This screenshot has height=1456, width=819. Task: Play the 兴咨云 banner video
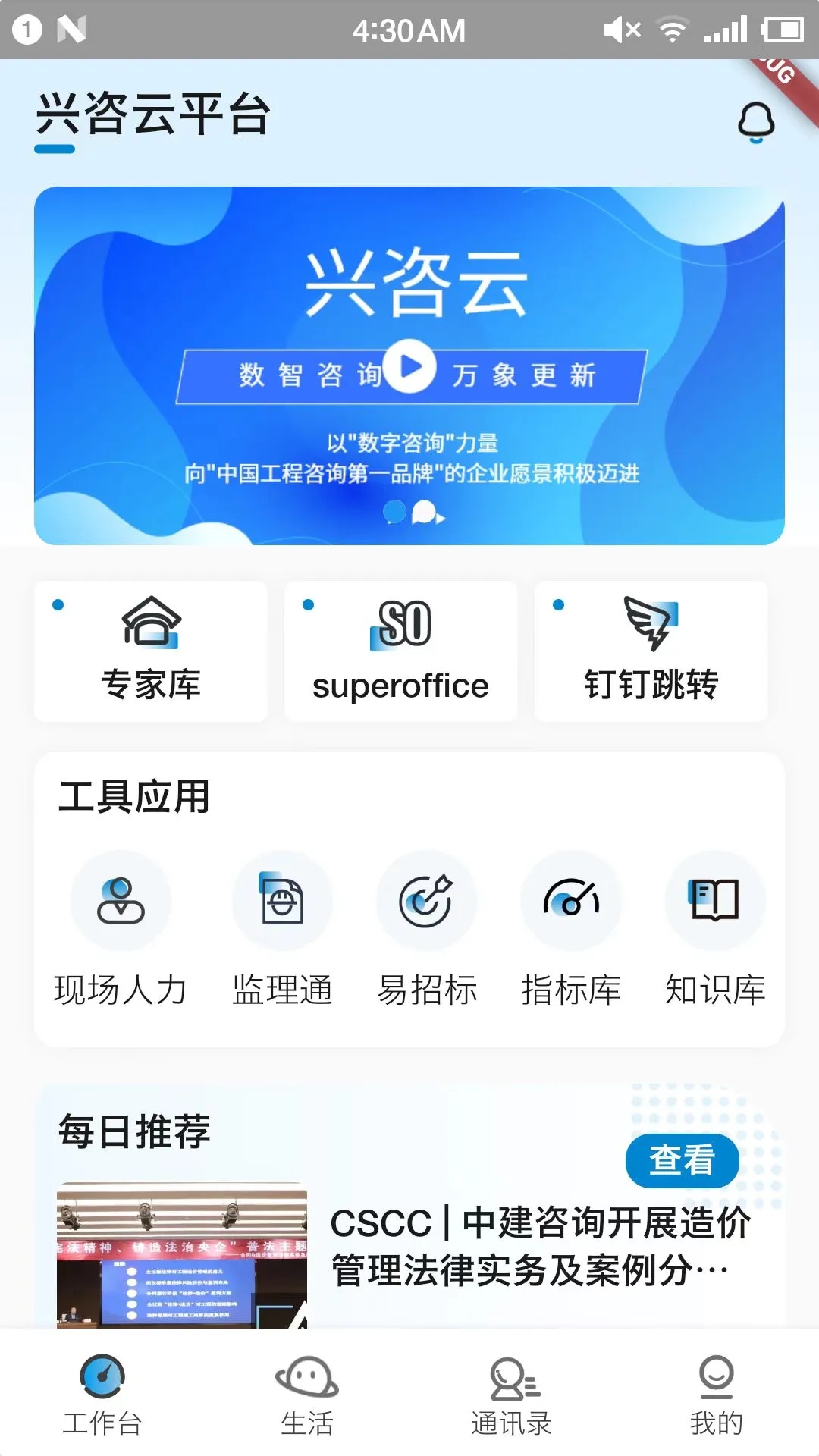409,366
